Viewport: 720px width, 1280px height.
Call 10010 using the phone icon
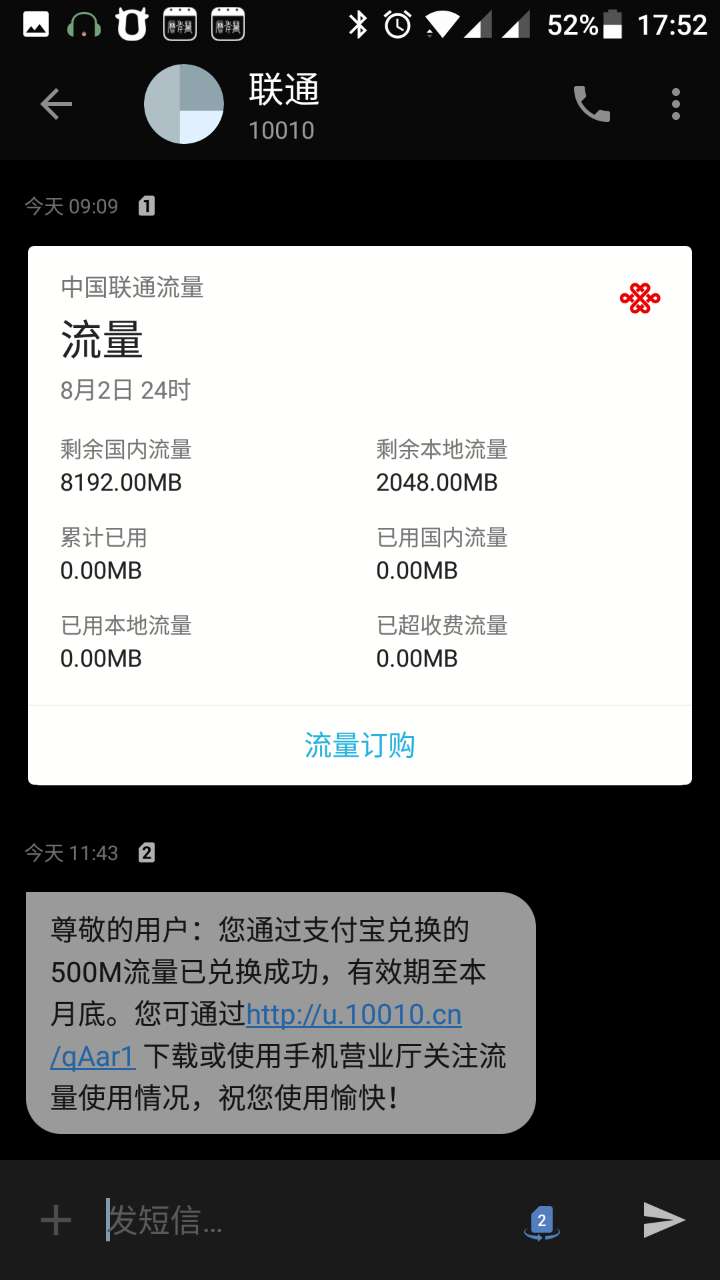(x=591, y=103)
